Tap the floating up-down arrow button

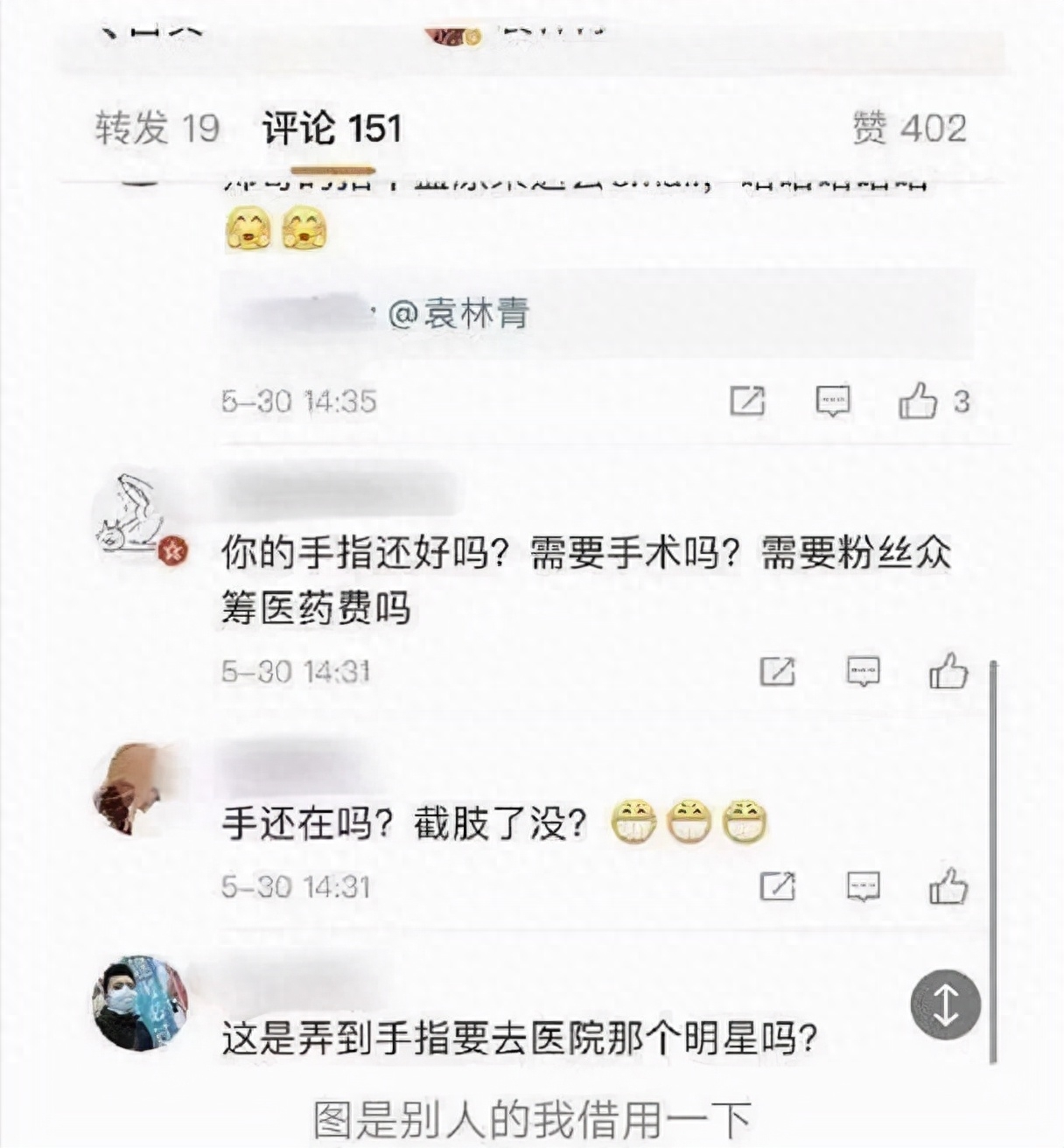(x=945, y=1004)
